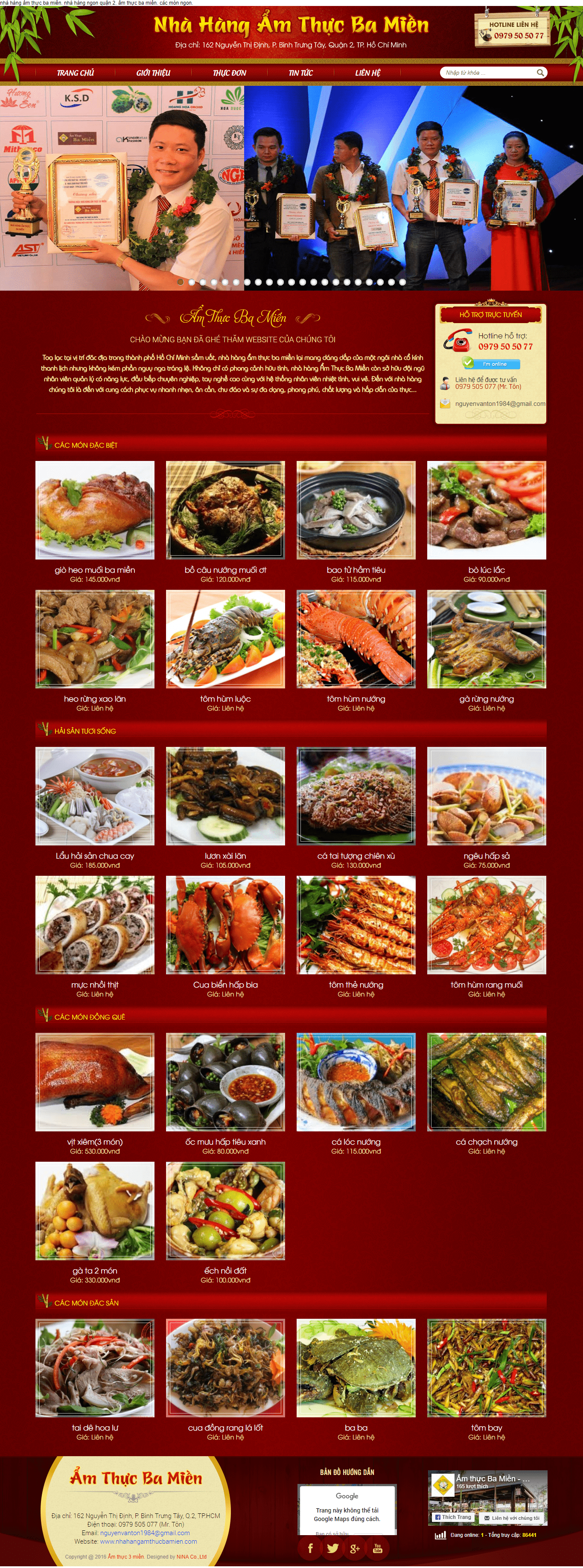Tap the keyword search field

pos(487,73)
